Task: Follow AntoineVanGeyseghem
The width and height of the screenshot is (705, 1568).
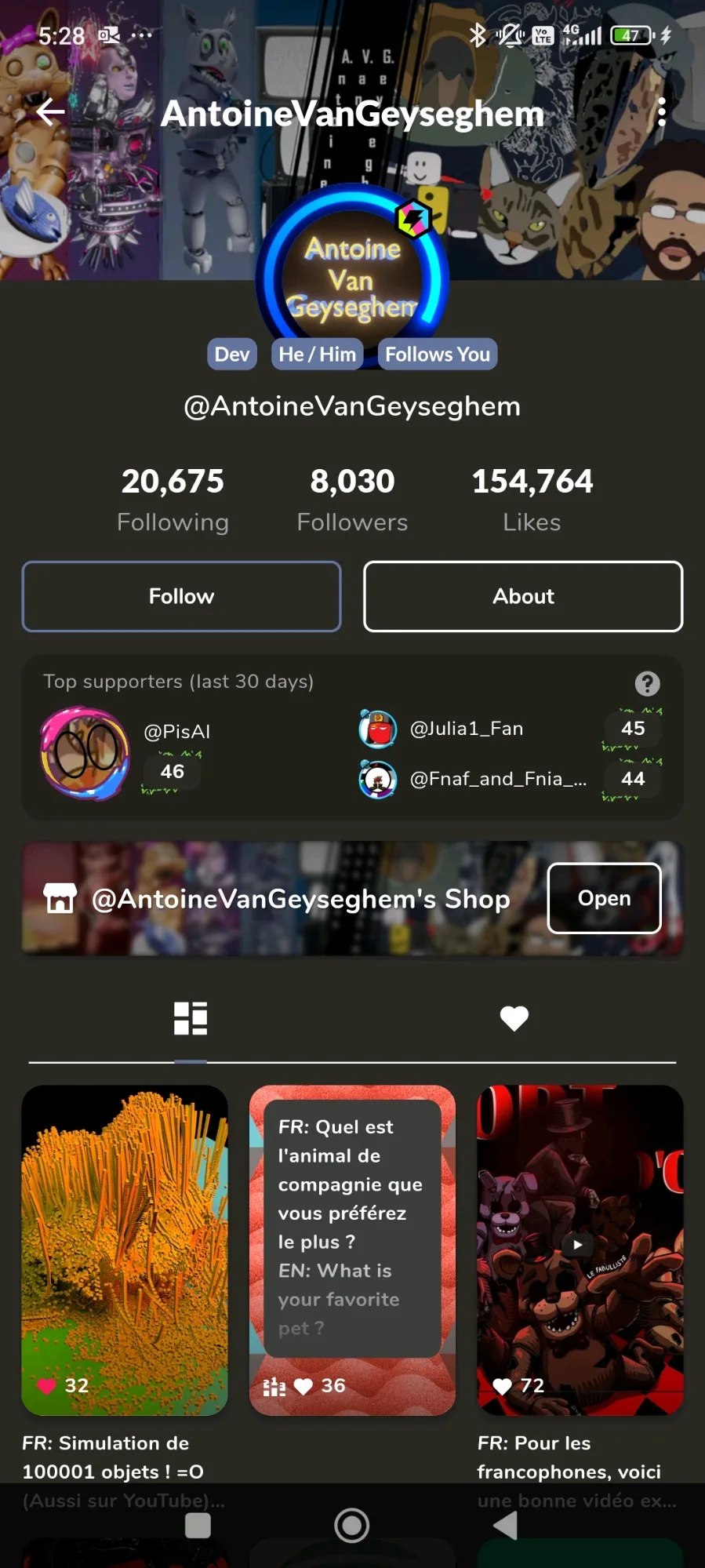Action: [x=181, y=596]
